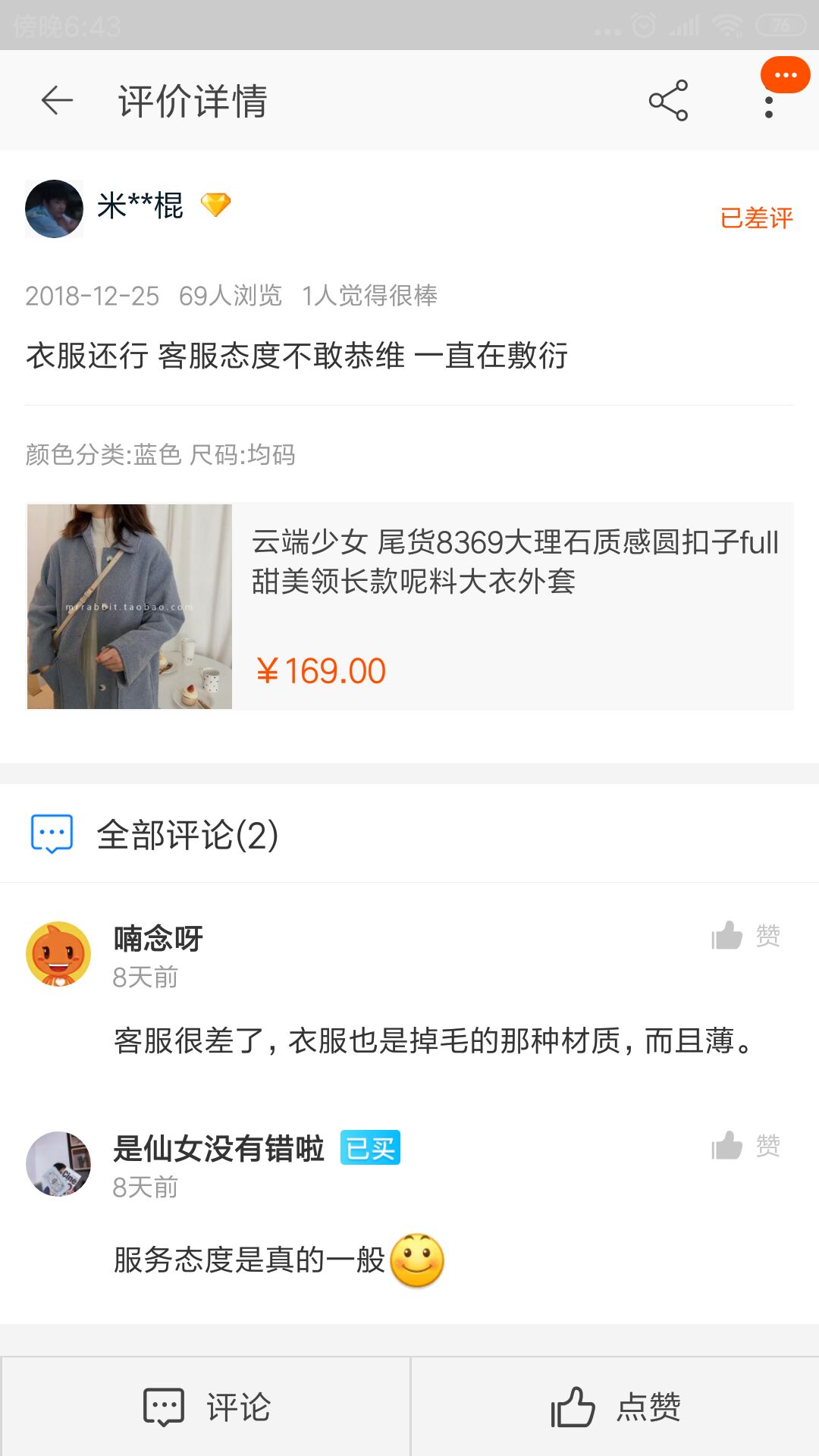Open the product priced ¥169.00
The height and width of the screenshot is (1456, 819).
[409, 607]
